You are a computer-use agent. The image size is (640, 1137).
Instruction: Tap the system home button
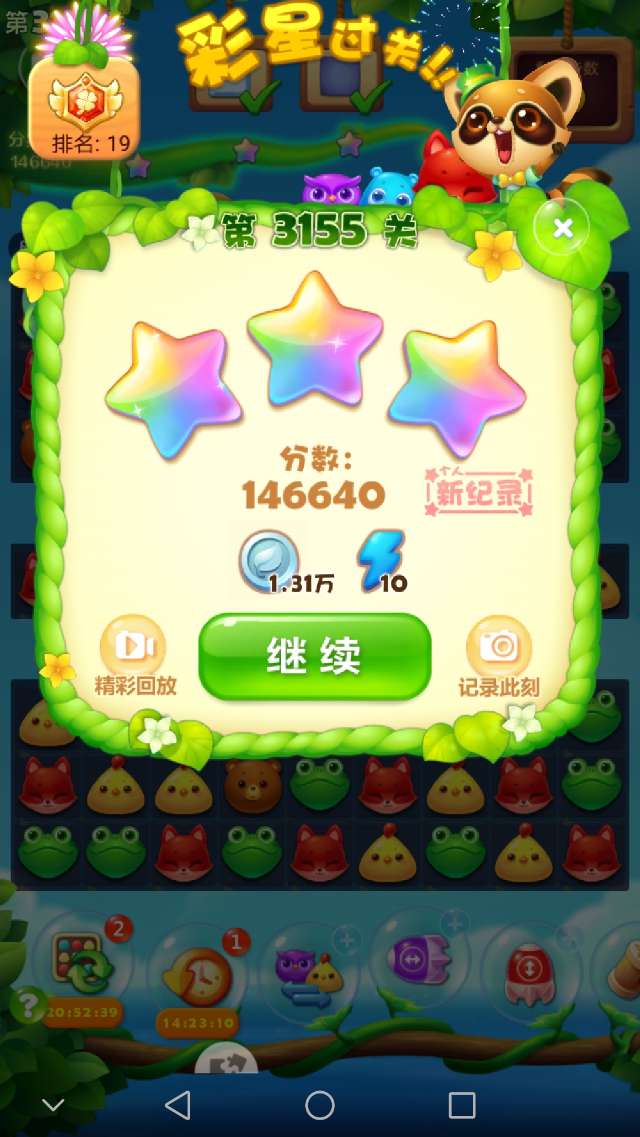(320, 1104)
